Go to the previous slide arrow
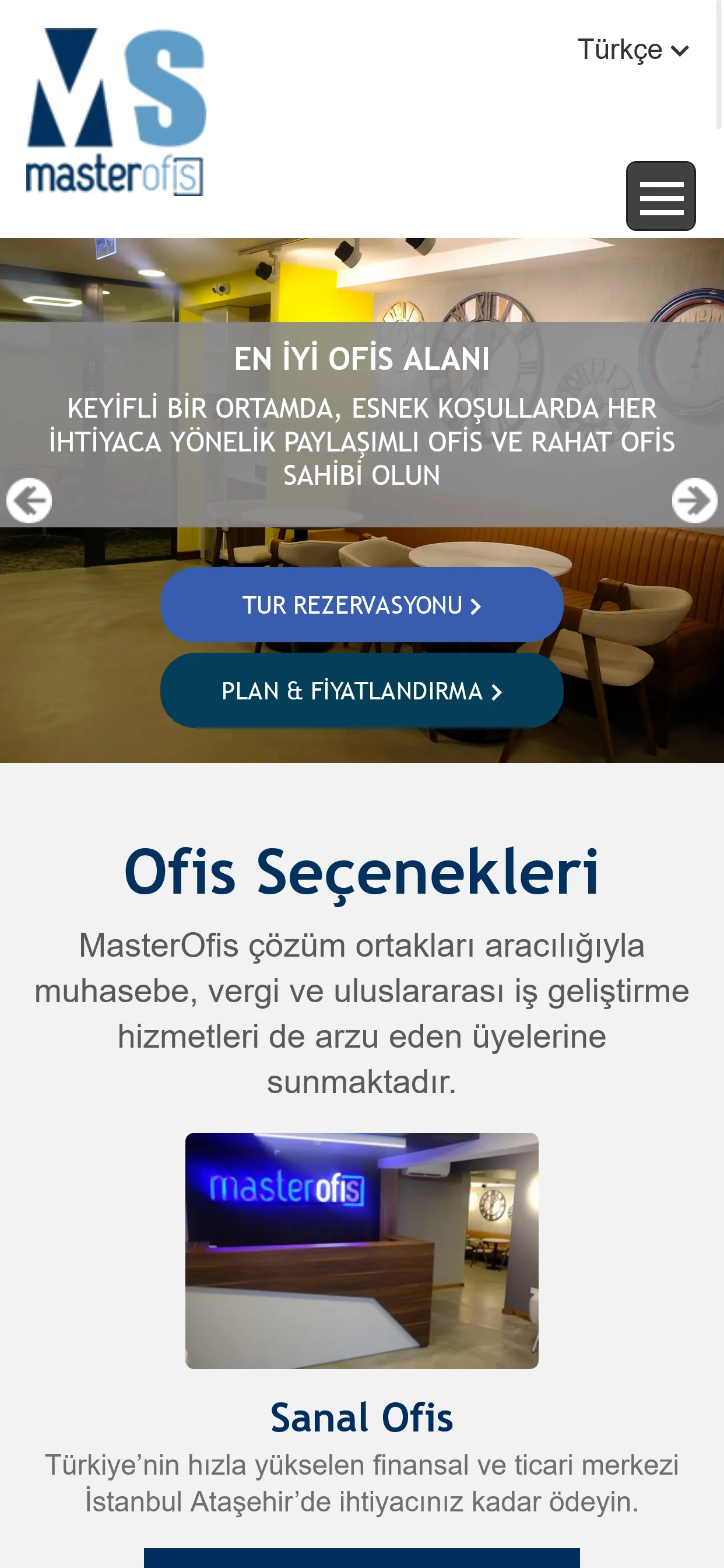Screen dimensions: 724x1568 [x=29, y=501]
